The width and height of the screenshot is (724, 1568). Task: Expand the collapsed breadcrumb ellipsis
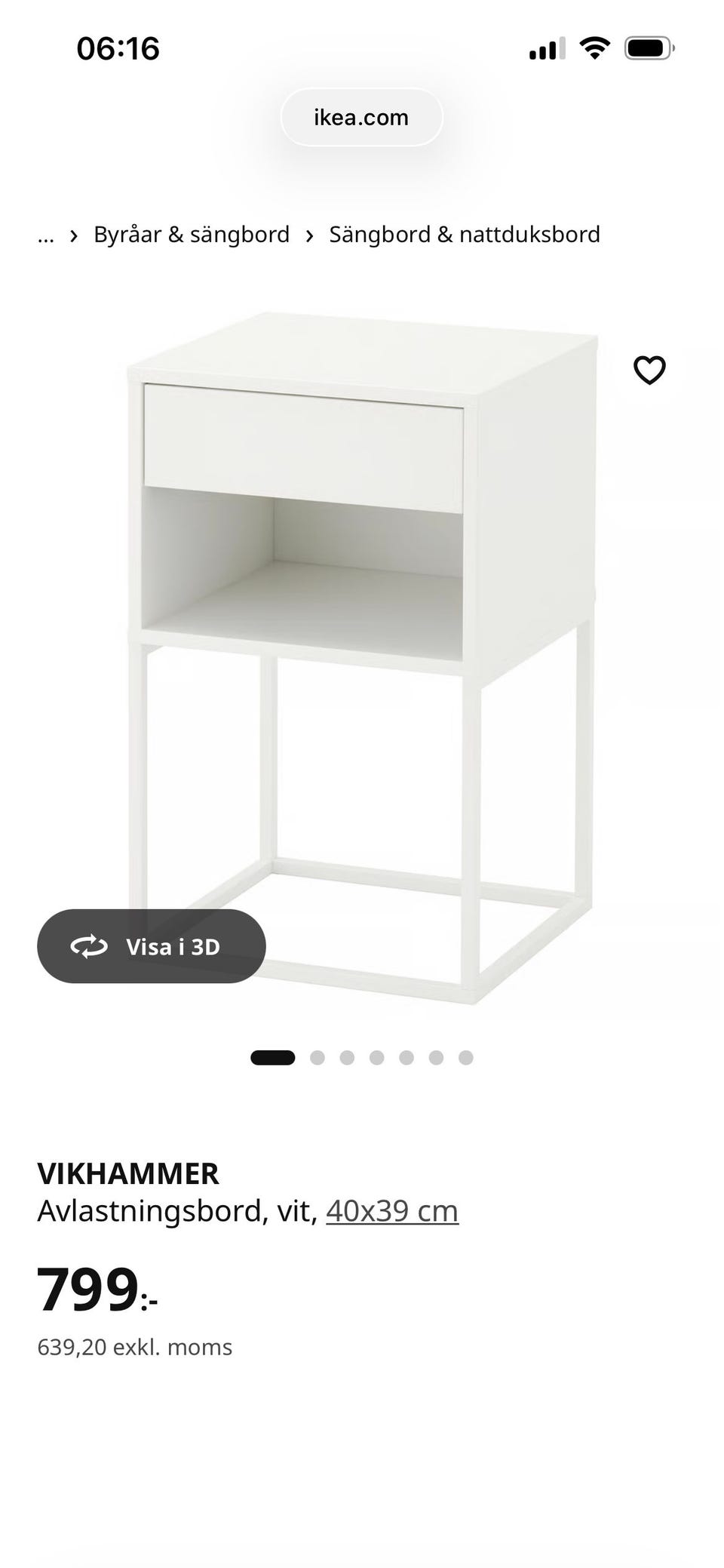pos(46,235)
